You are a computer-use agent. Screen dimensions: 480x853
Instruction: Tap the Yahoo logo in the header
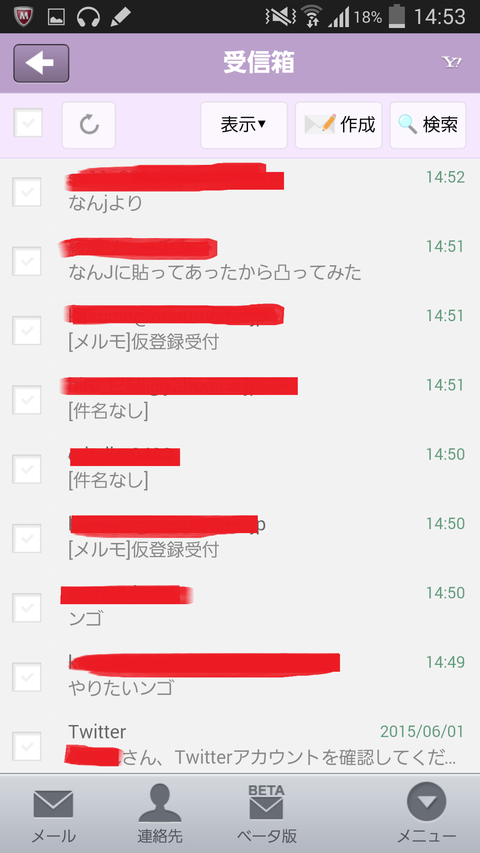[452, 62]
